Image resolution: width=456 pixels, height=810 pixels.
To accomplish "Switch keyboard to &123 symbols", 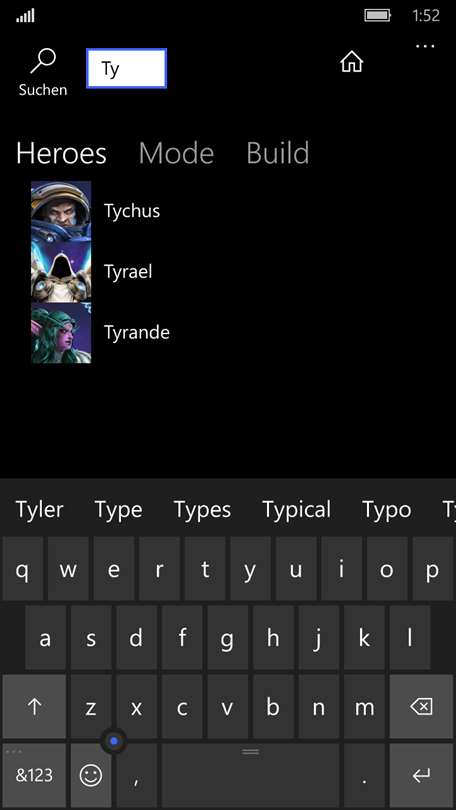I will coord(34,775).
